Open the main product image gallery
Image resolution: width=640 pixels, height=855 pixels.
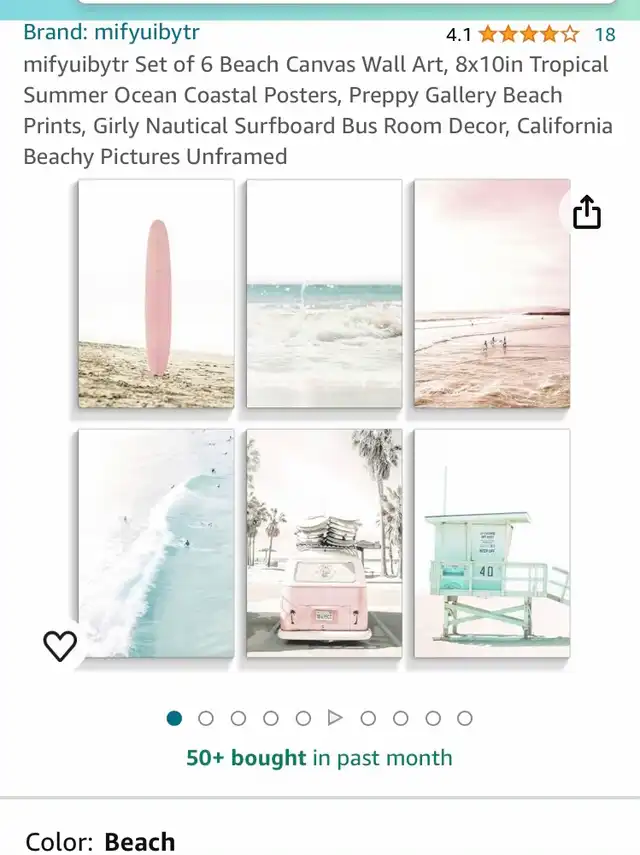click(x=324, y=418)
